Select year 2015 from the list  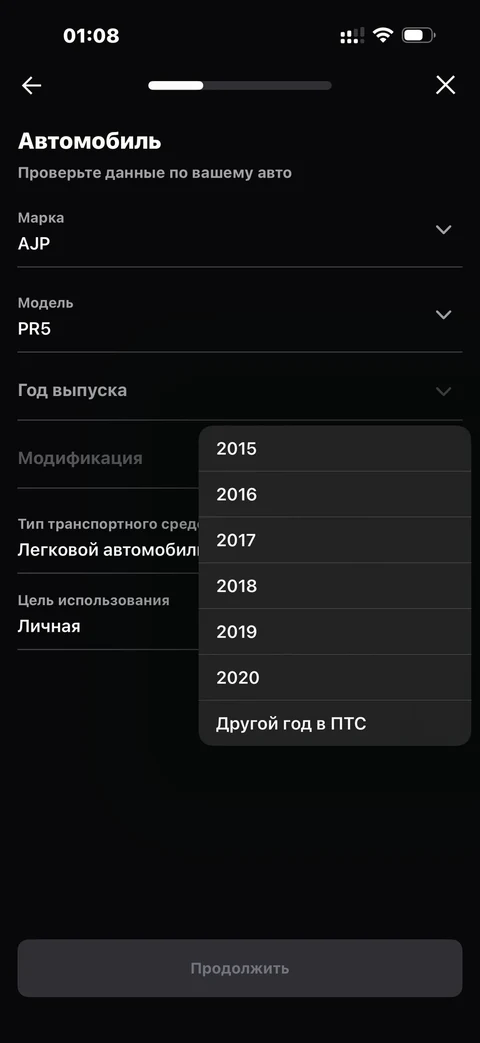tap(334, 449)
